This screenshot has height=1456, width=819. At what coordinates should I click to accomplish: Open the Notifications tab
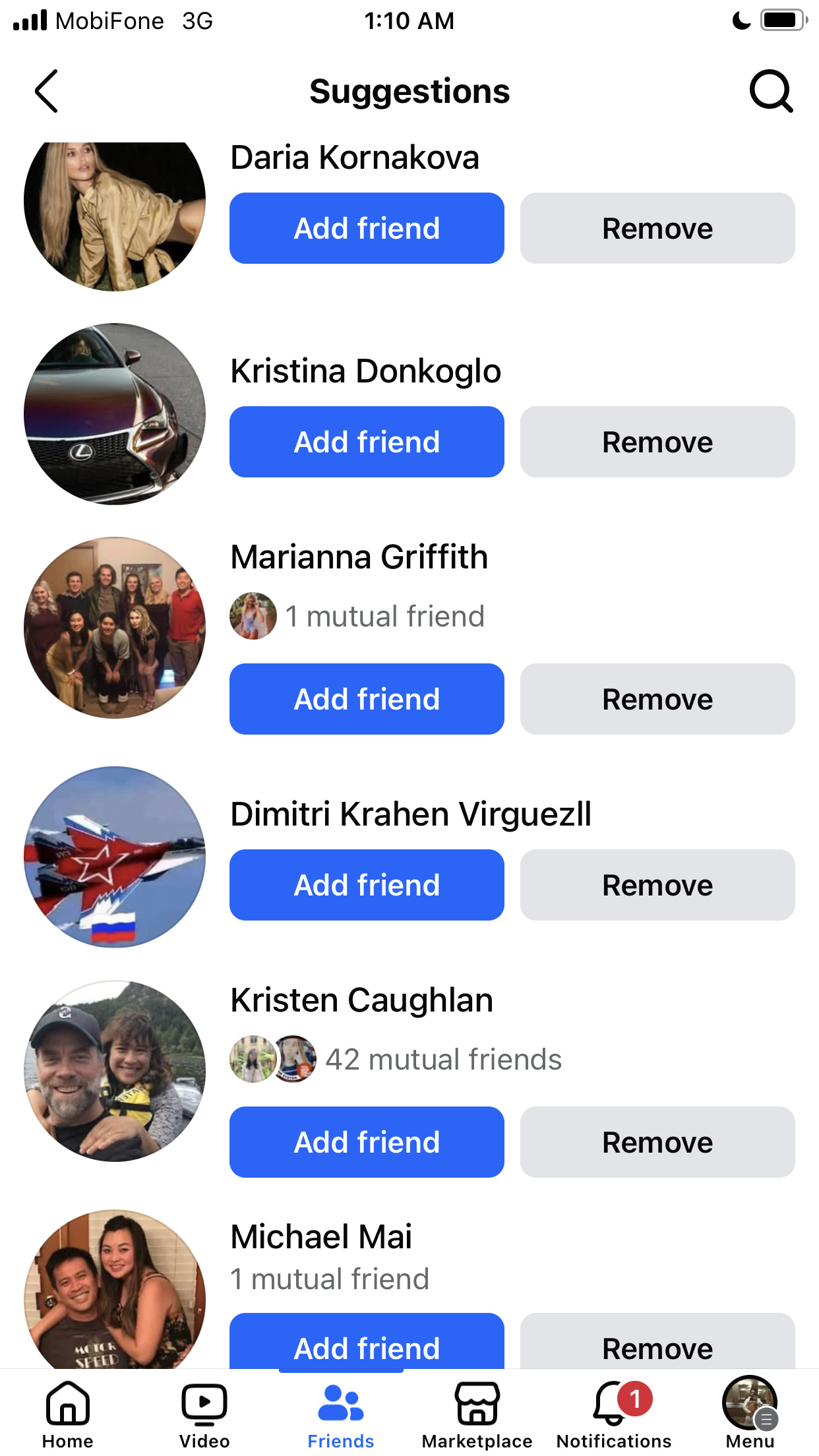click(614, 1414)
